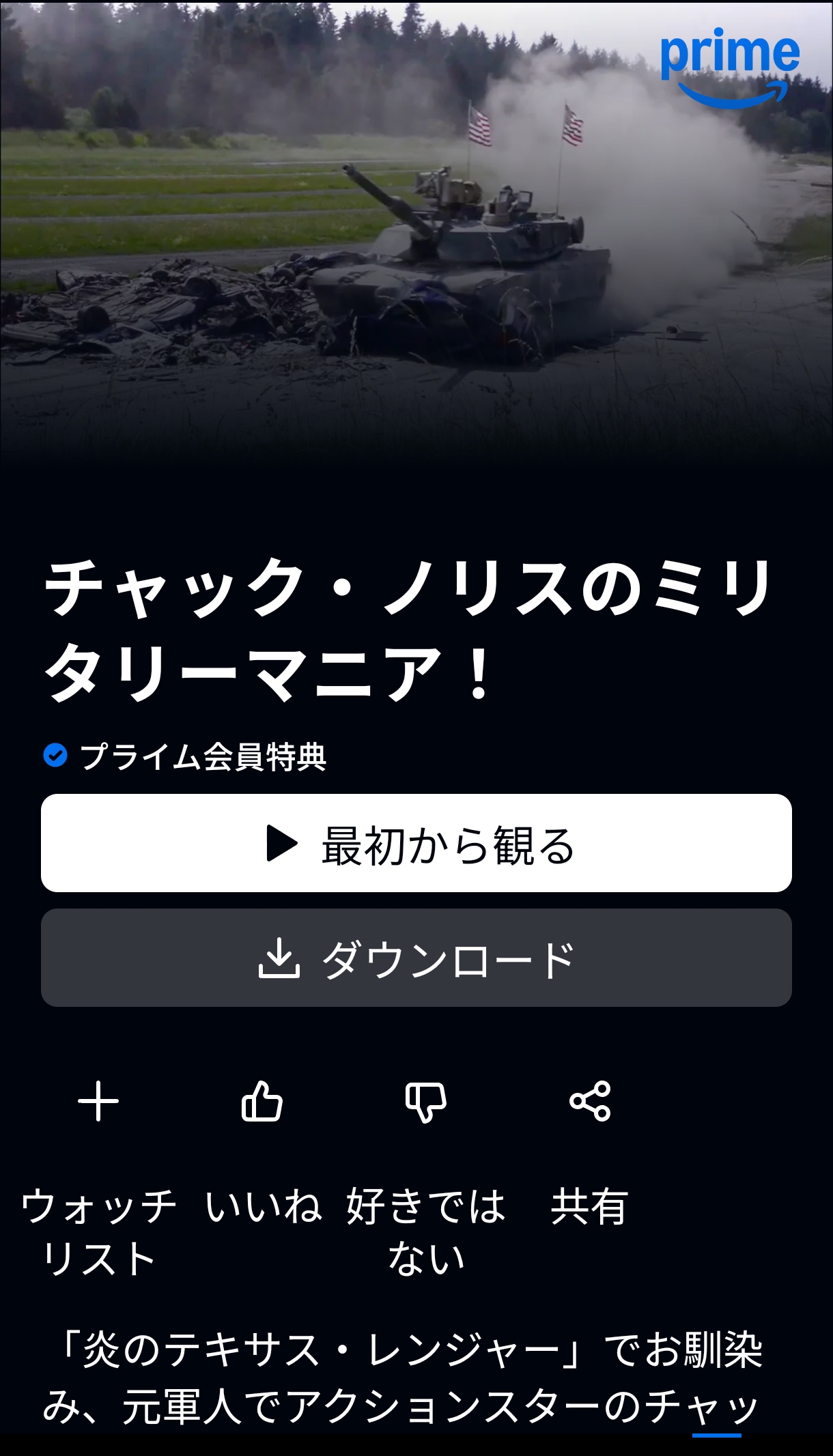Play from the beginning (最初から観る)
The height and width of the screenshot is (1456, 833).
coord(416,843)
